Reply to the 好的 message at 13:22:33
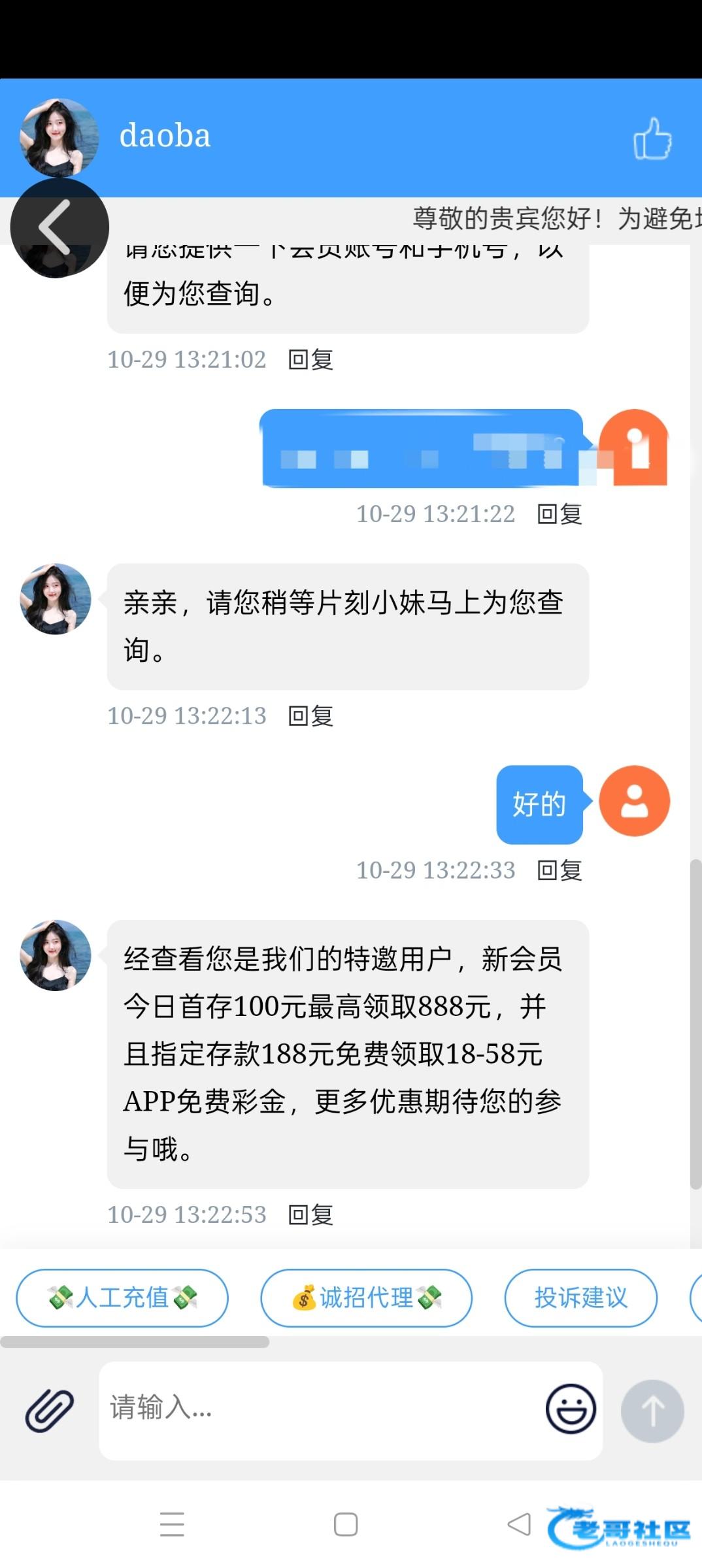The height and width of the screenshot is (1568, 702). [x=559, y=870]
